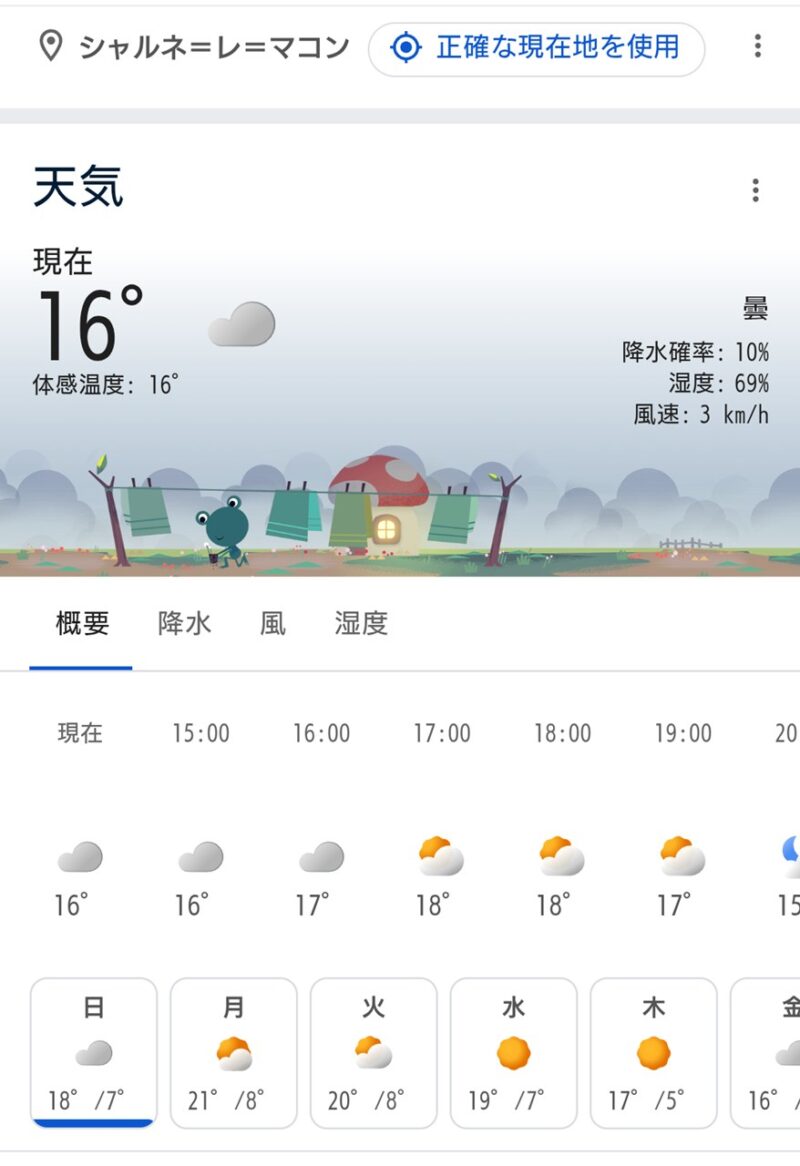800x1166 pixels.
Task: Choose the 木 forecast card
Action: tap(654, 1052)
